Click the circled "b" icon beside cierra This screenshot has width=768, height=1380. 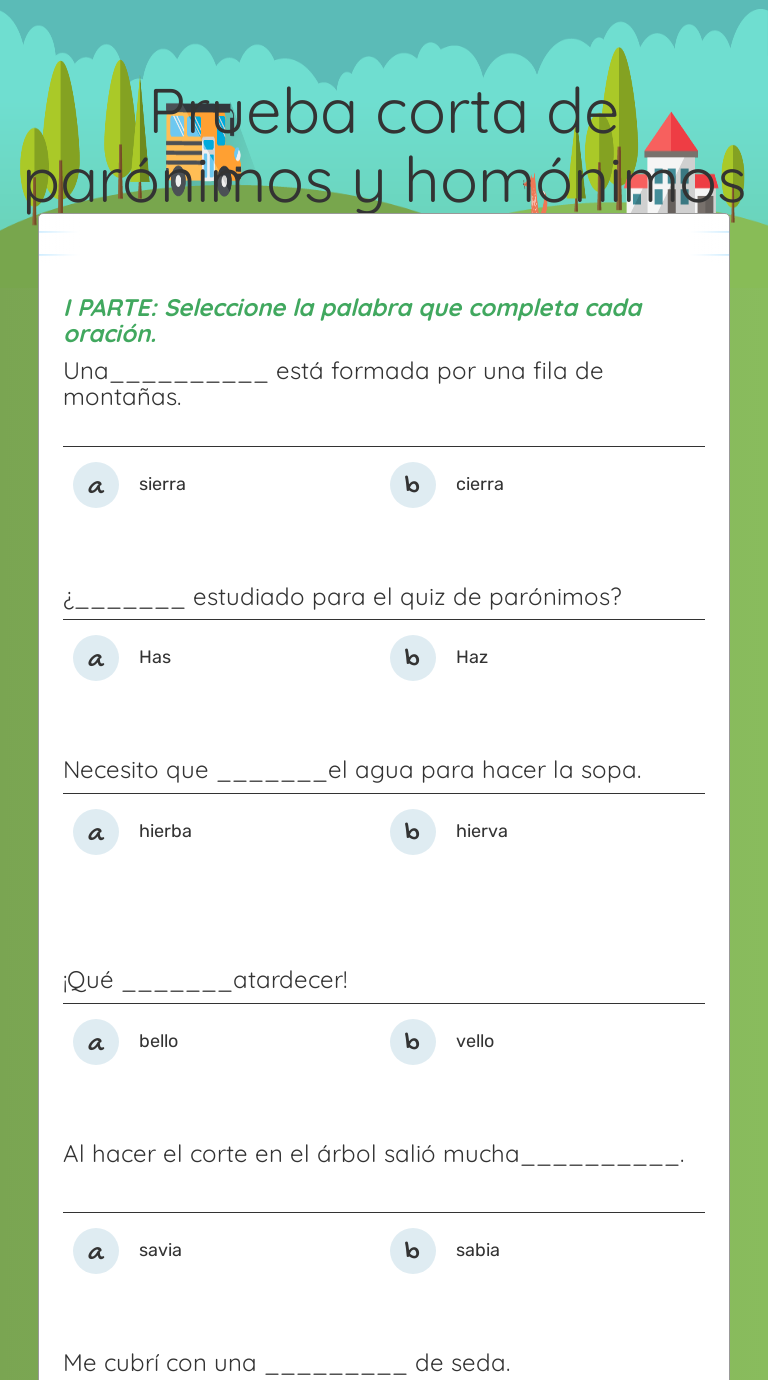413,484
